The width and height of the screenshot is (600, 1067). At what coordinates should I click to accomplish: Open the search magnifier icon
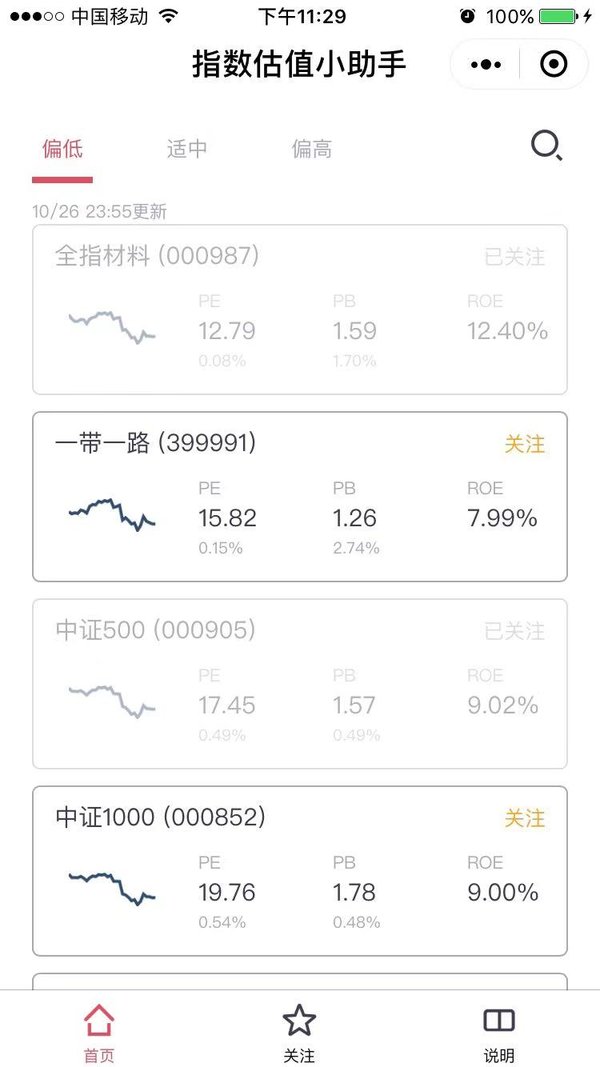[546, 146]
